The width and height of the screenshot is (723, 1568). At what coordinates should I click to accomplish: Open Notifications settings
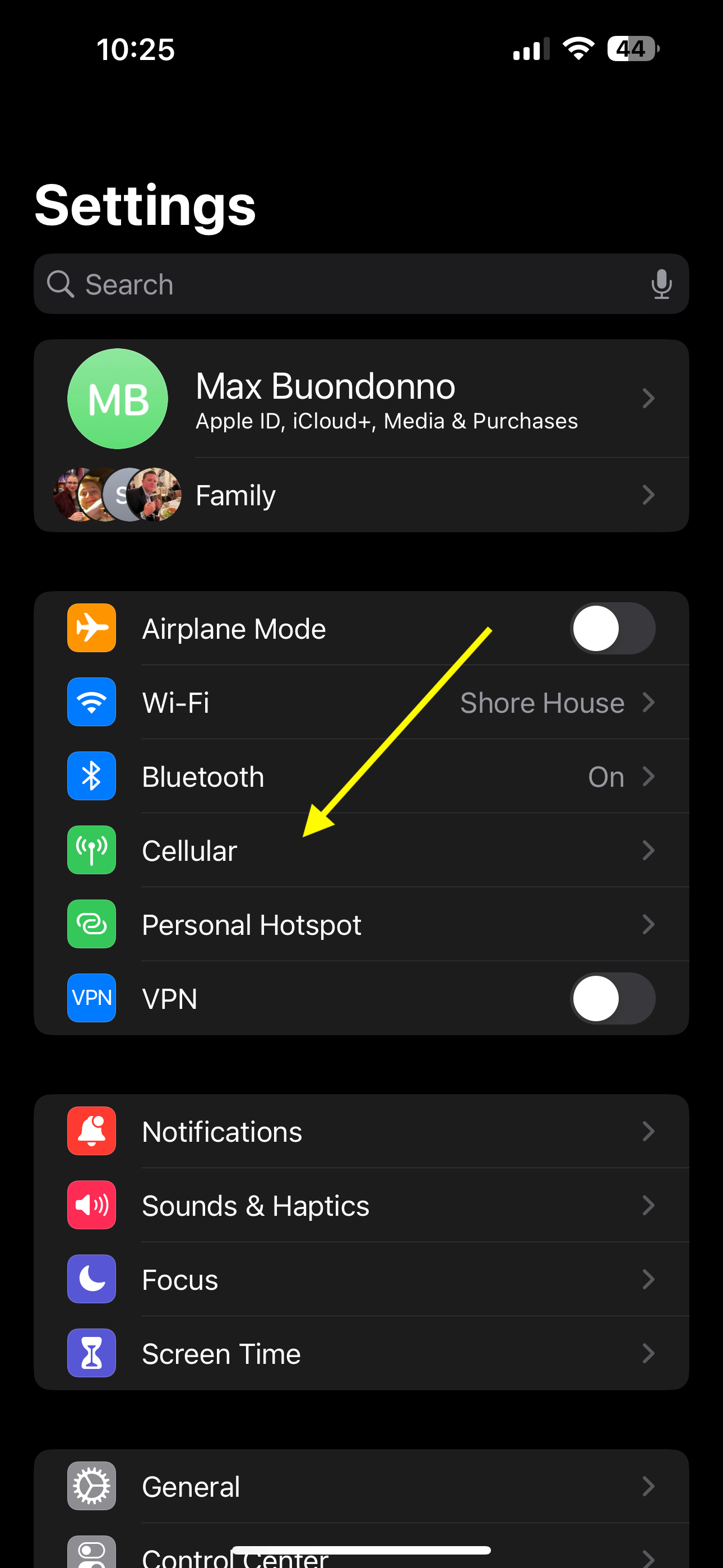pos(361,1132)
